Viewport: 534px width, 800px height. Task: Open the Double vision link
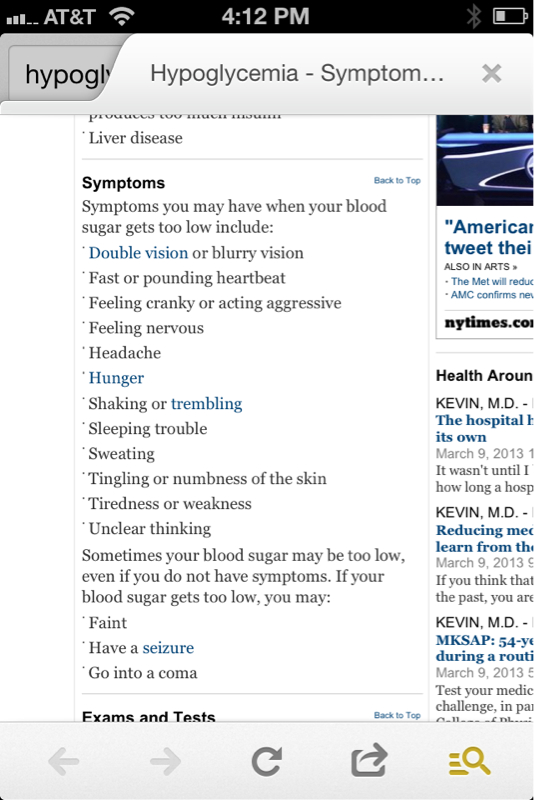point(138,253)
